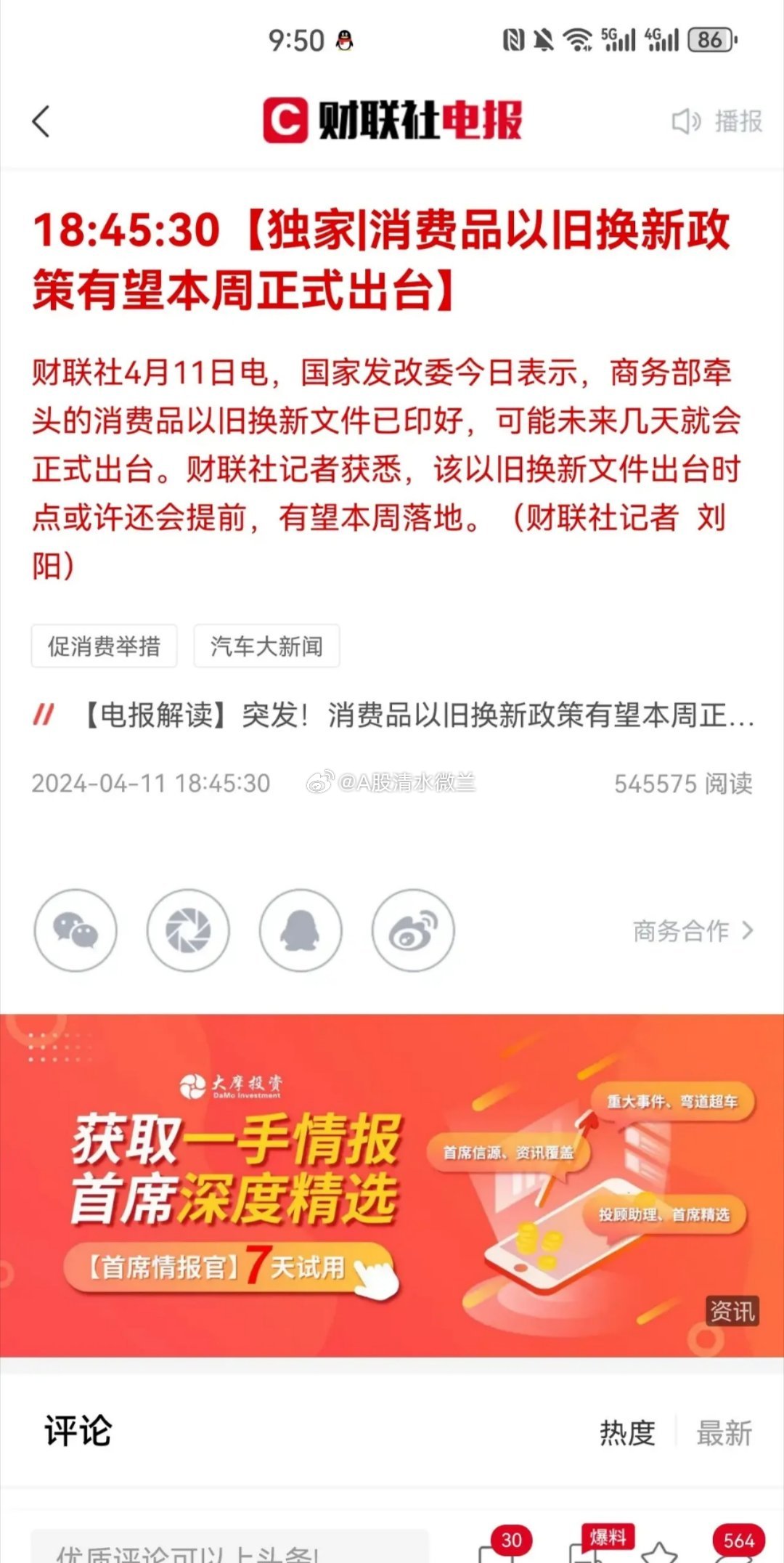Go back using the top-left arrow

pos(41,121)
